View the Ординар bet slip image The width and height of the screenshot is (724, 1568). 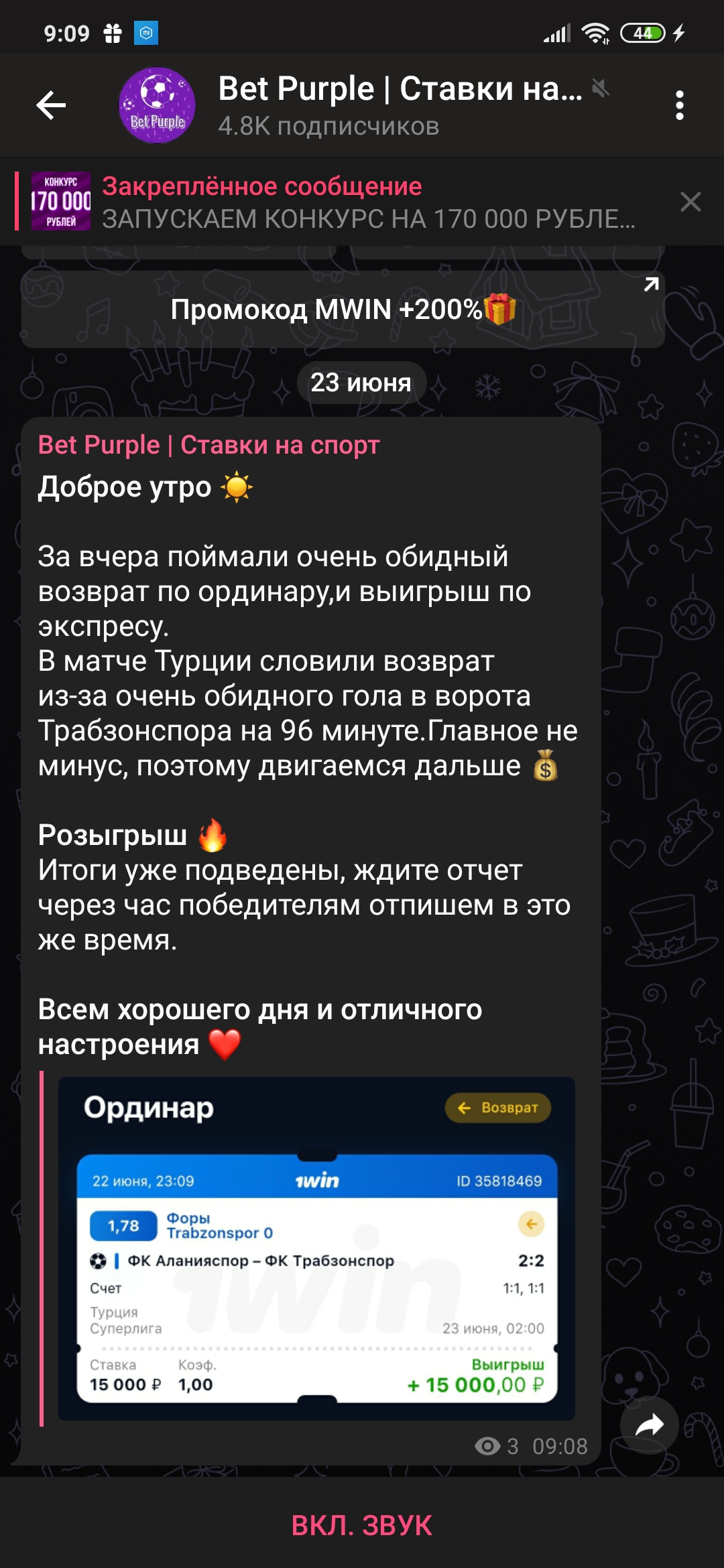point(316,1248)
